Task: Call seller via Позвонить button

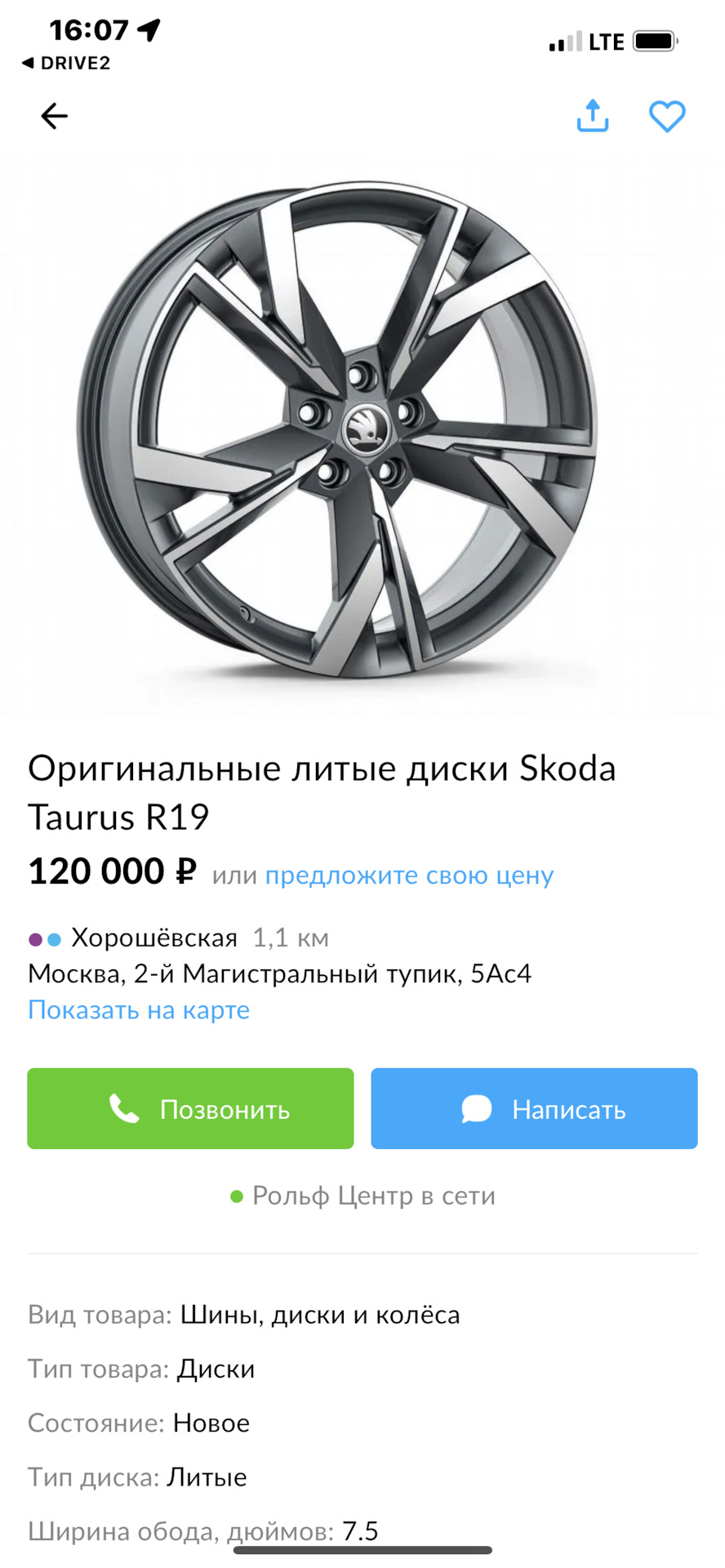Action: [x=190, y=1109]
